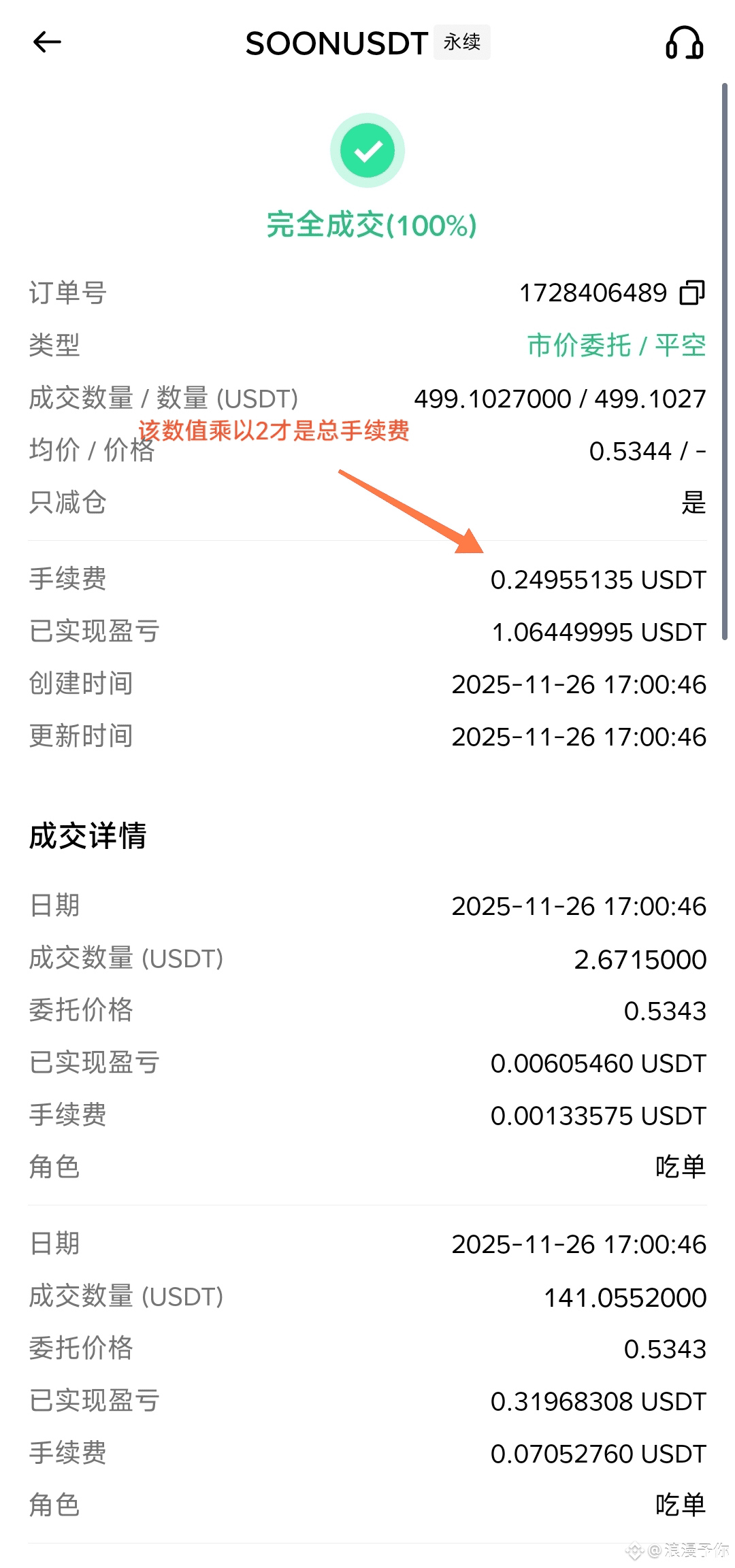Open customer support headset icon
Image resolution: width=735 pixels, height=1568 pixels.
(x=684, y=43)
